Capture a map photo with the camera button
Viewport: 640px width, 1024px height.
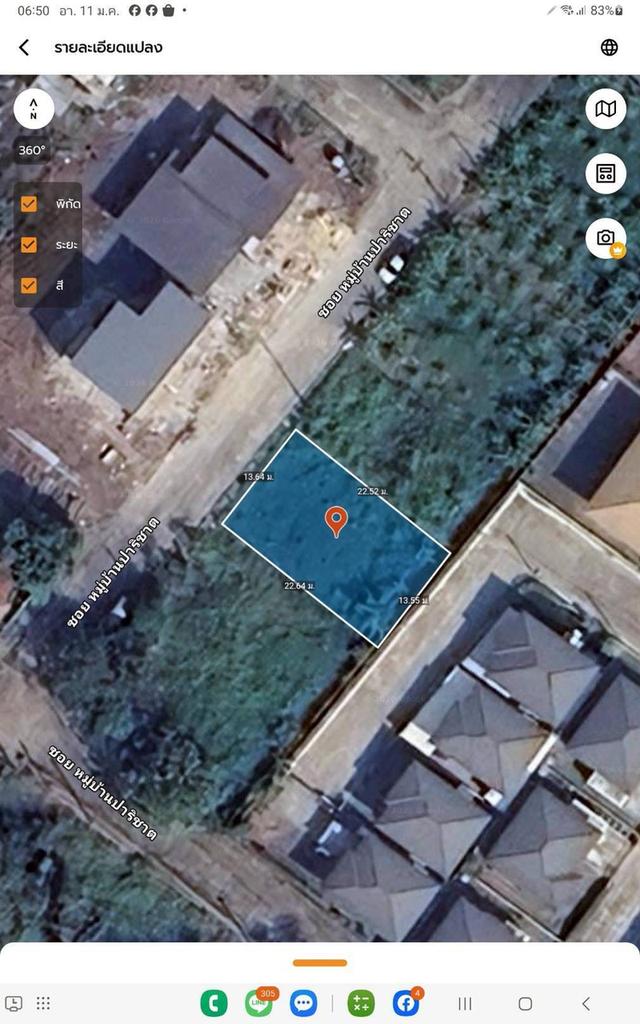coord(605,238)
